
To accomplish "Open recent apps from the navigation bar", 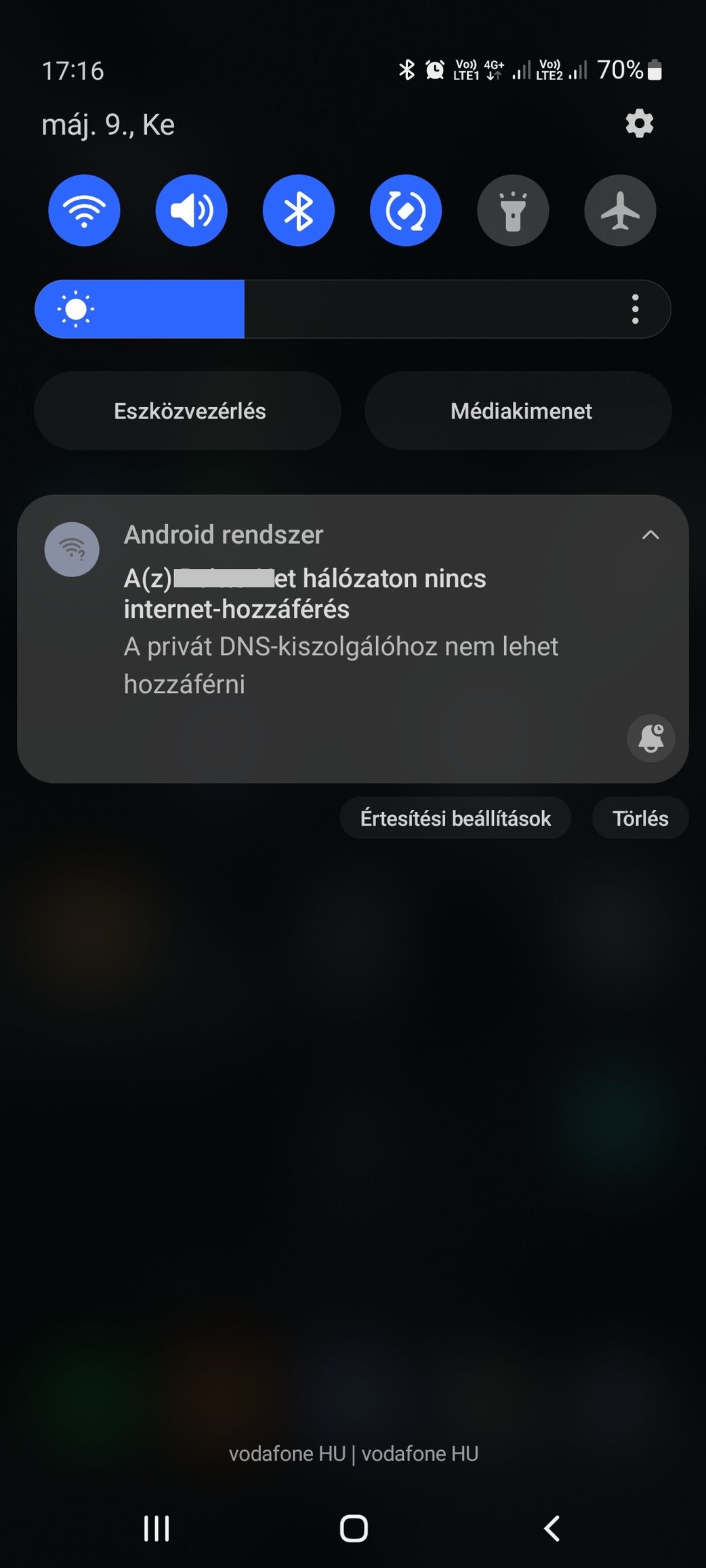I will [157, 1528].
